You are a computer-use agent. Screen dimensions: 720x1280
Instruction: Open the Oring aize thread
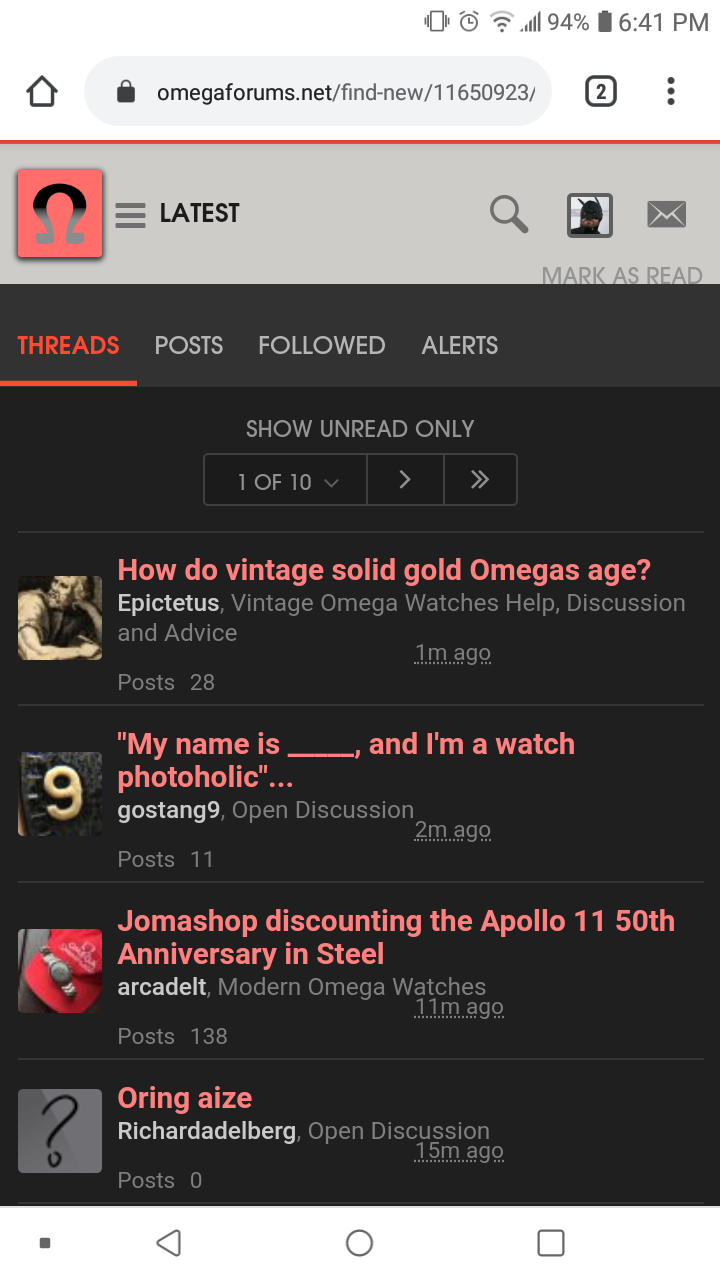coord(185,1098)
